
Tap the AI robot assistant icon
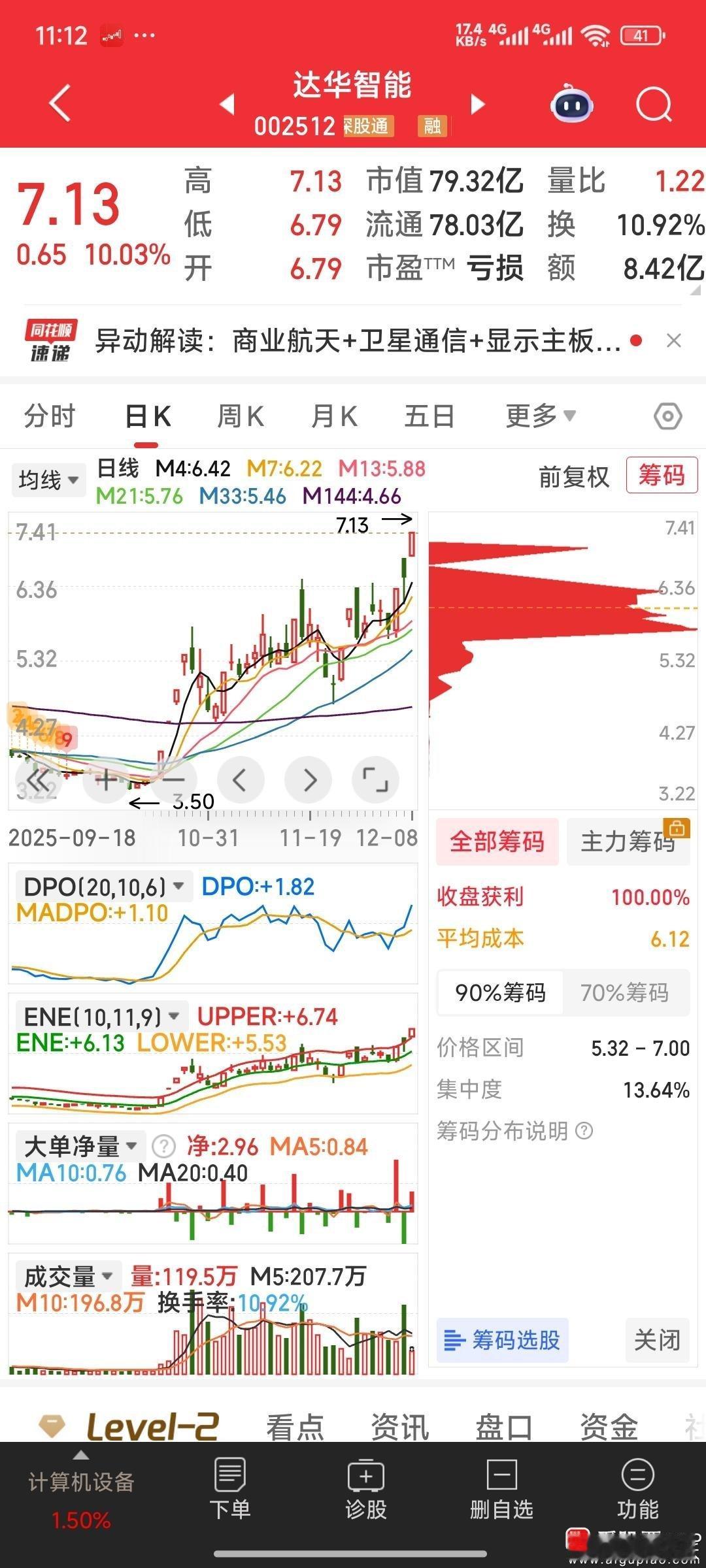[571, 104]
